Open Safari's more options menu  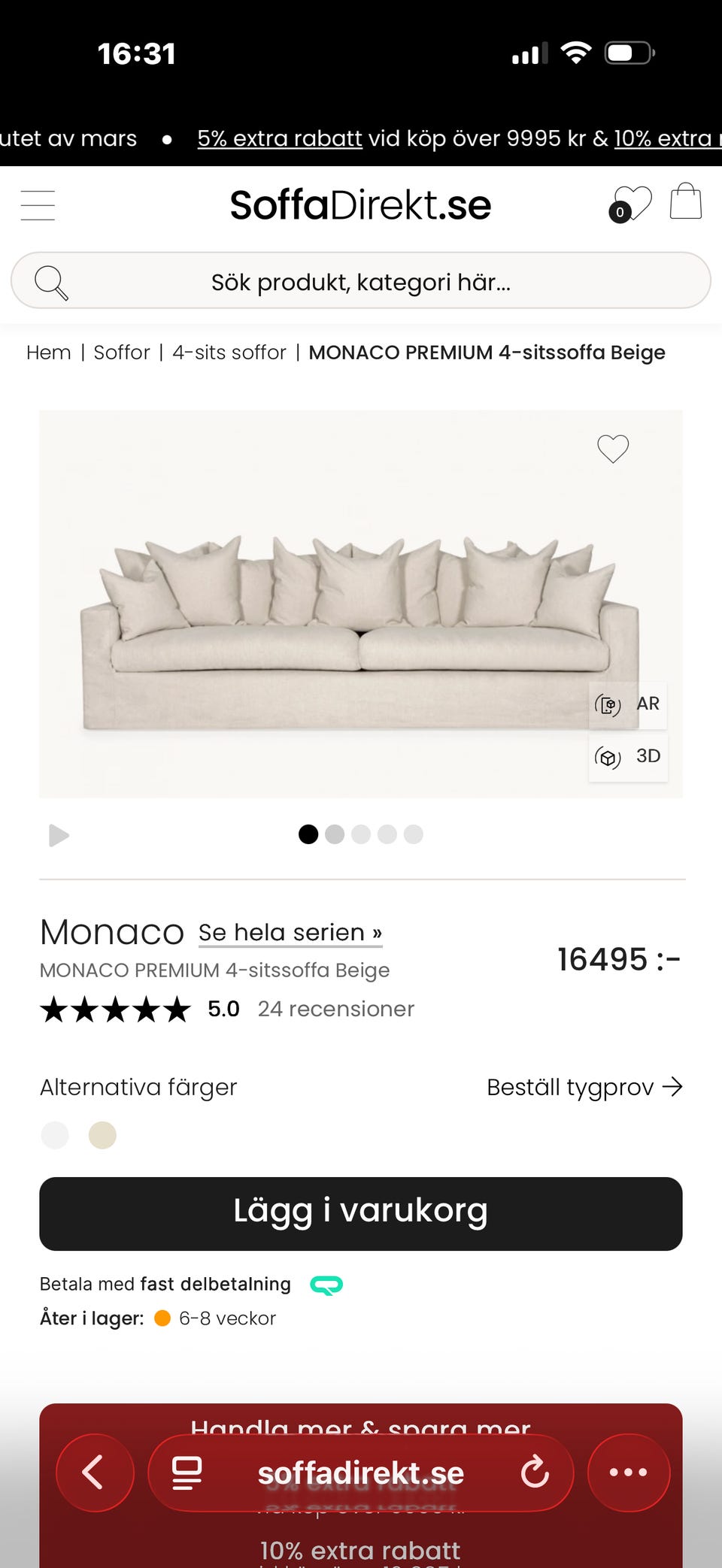click(629, 1472)
